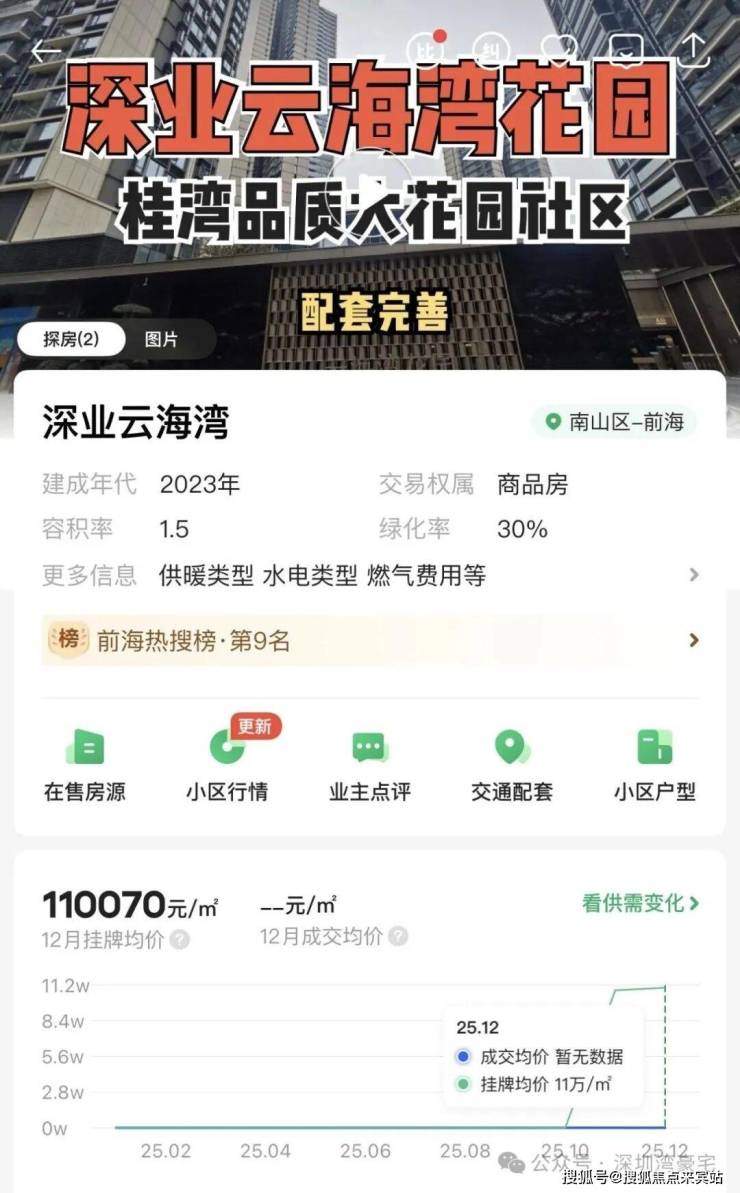View 小区行情 market trends
740x1193 pixels.
tap(227, 766)
